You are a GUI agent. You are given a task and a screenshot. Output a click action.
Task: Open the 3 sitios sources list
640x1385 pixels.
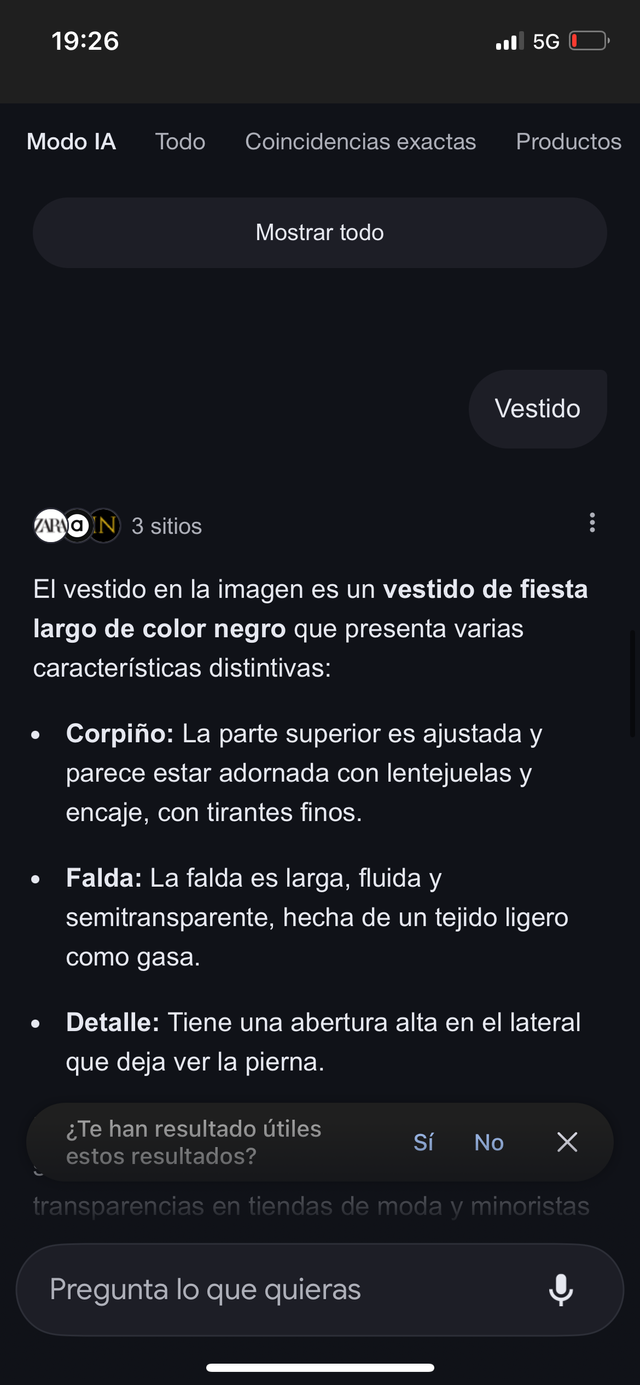[118, 526]
